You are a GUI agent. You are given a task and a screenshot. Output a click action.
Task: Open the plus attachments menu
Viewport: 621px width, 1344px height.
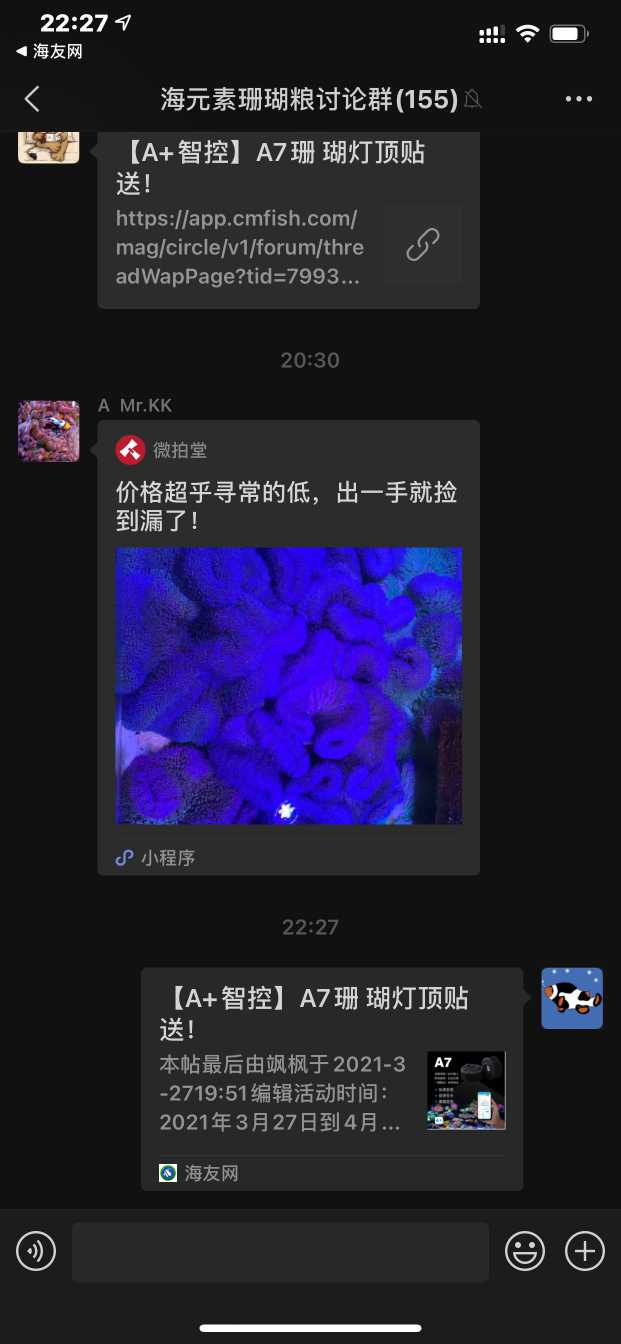[x=585, y=1251]
